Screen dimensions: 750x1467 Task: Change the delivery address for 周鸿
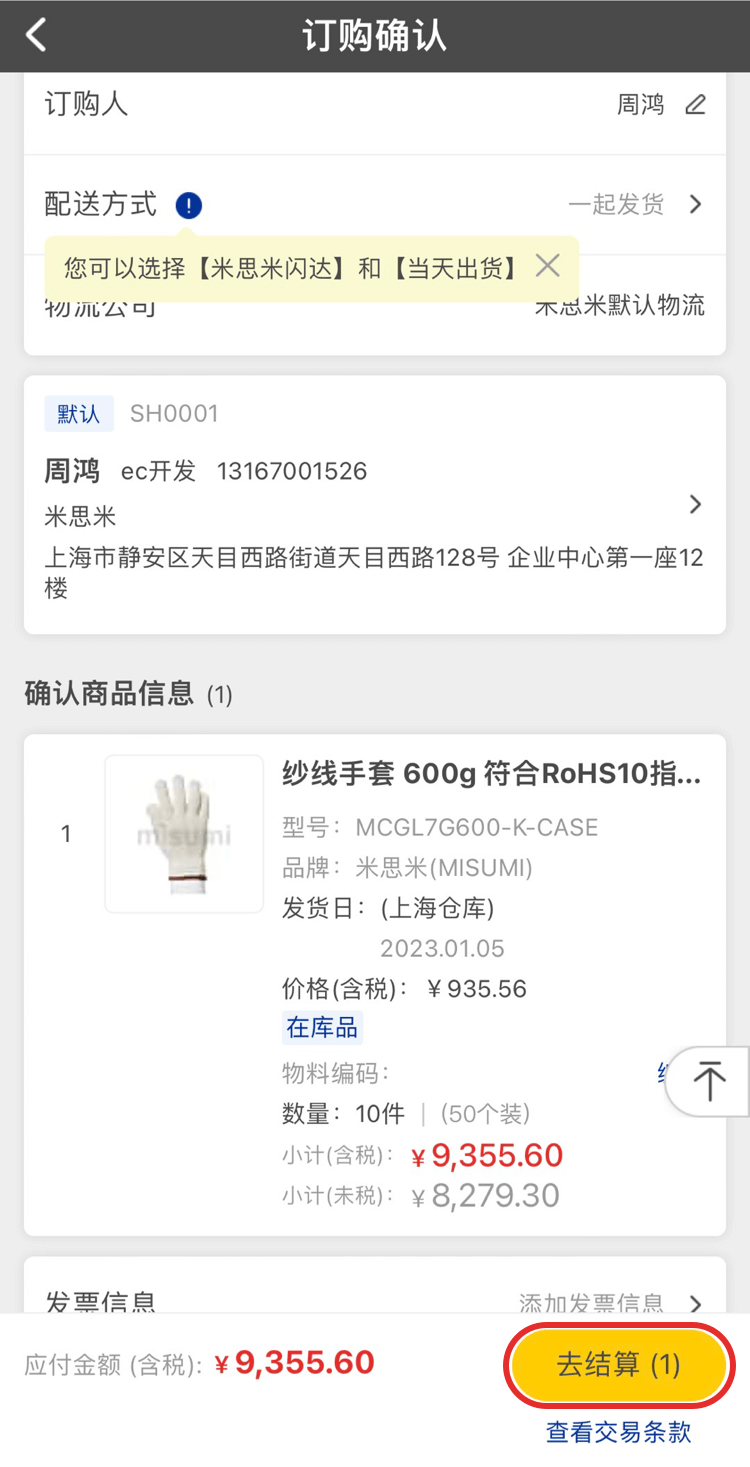tap(695, 505)
